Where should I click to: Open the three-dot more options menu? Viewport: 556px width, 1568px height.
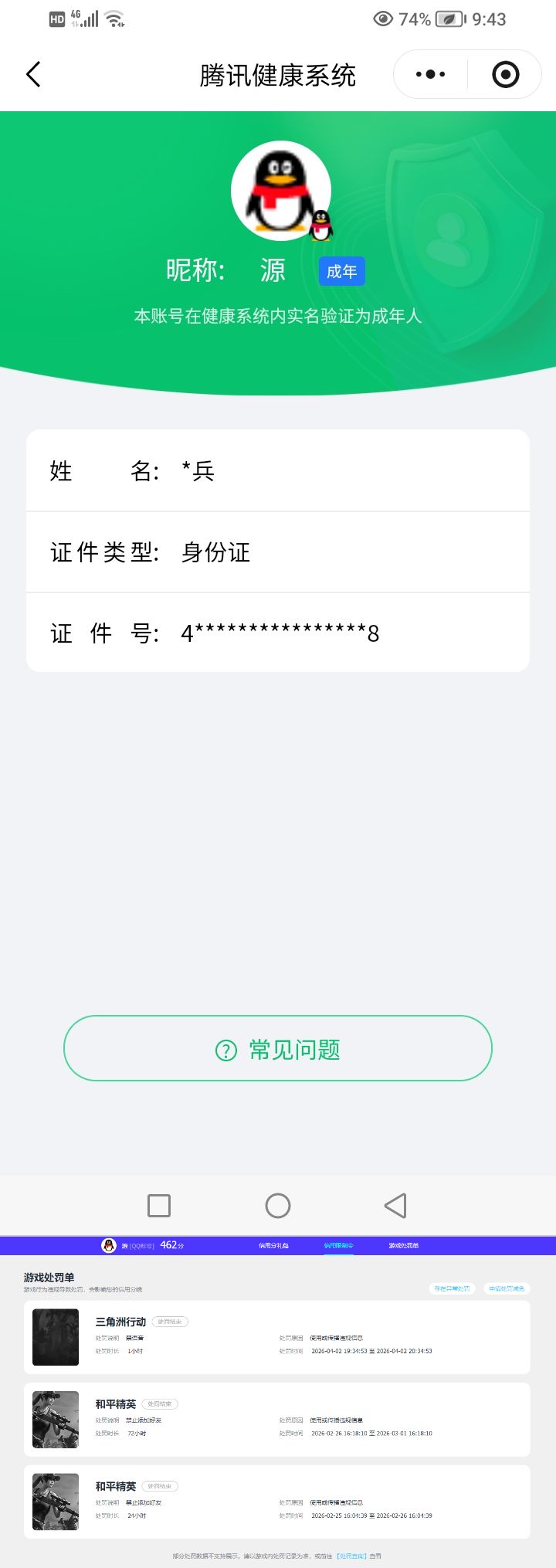(x=429, y=74)
